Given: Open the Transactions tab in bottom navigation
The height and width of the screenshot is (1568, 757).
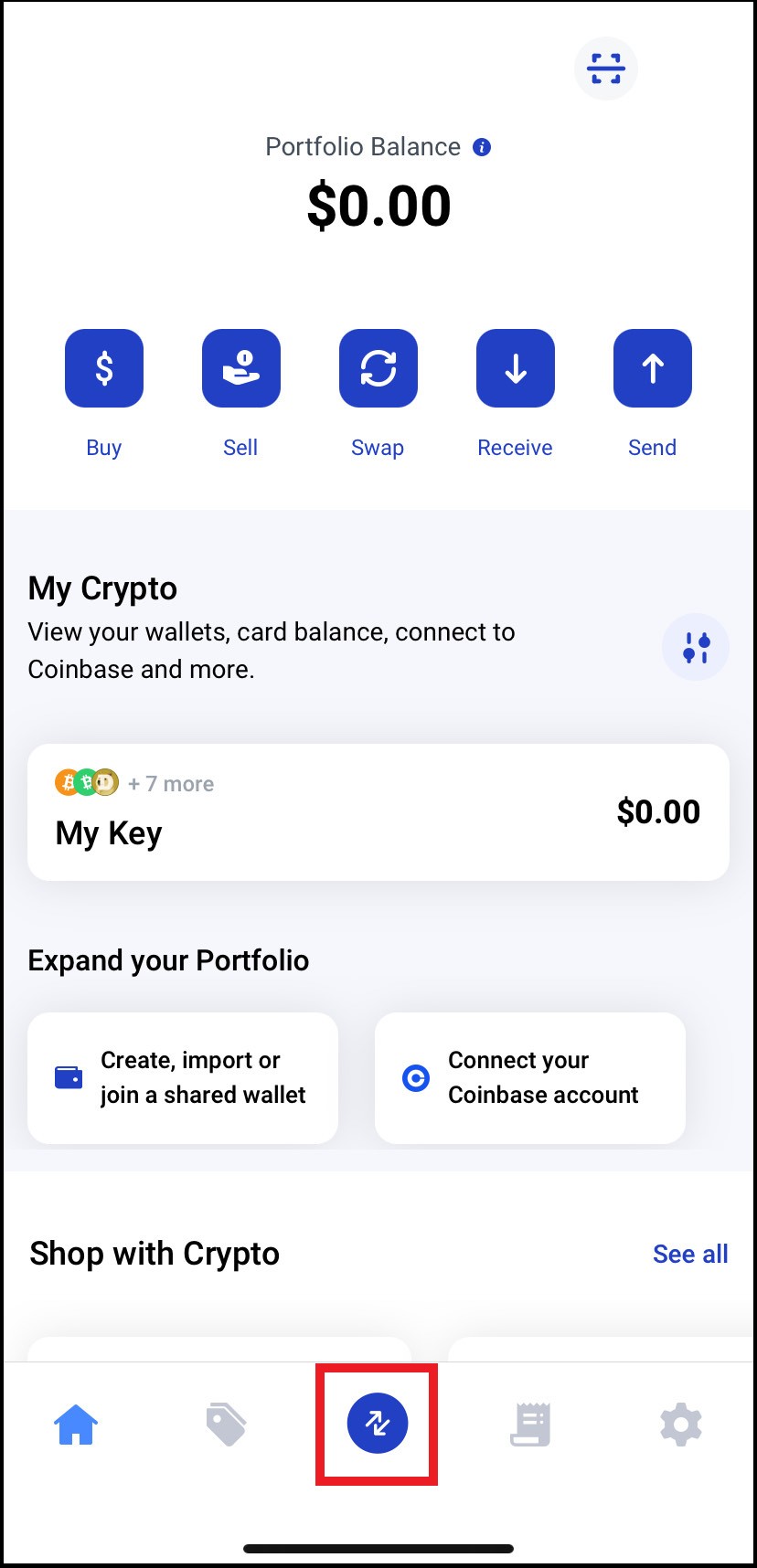Looking at the screenshot, I should pyautogui.click(x=528, y=1425).
